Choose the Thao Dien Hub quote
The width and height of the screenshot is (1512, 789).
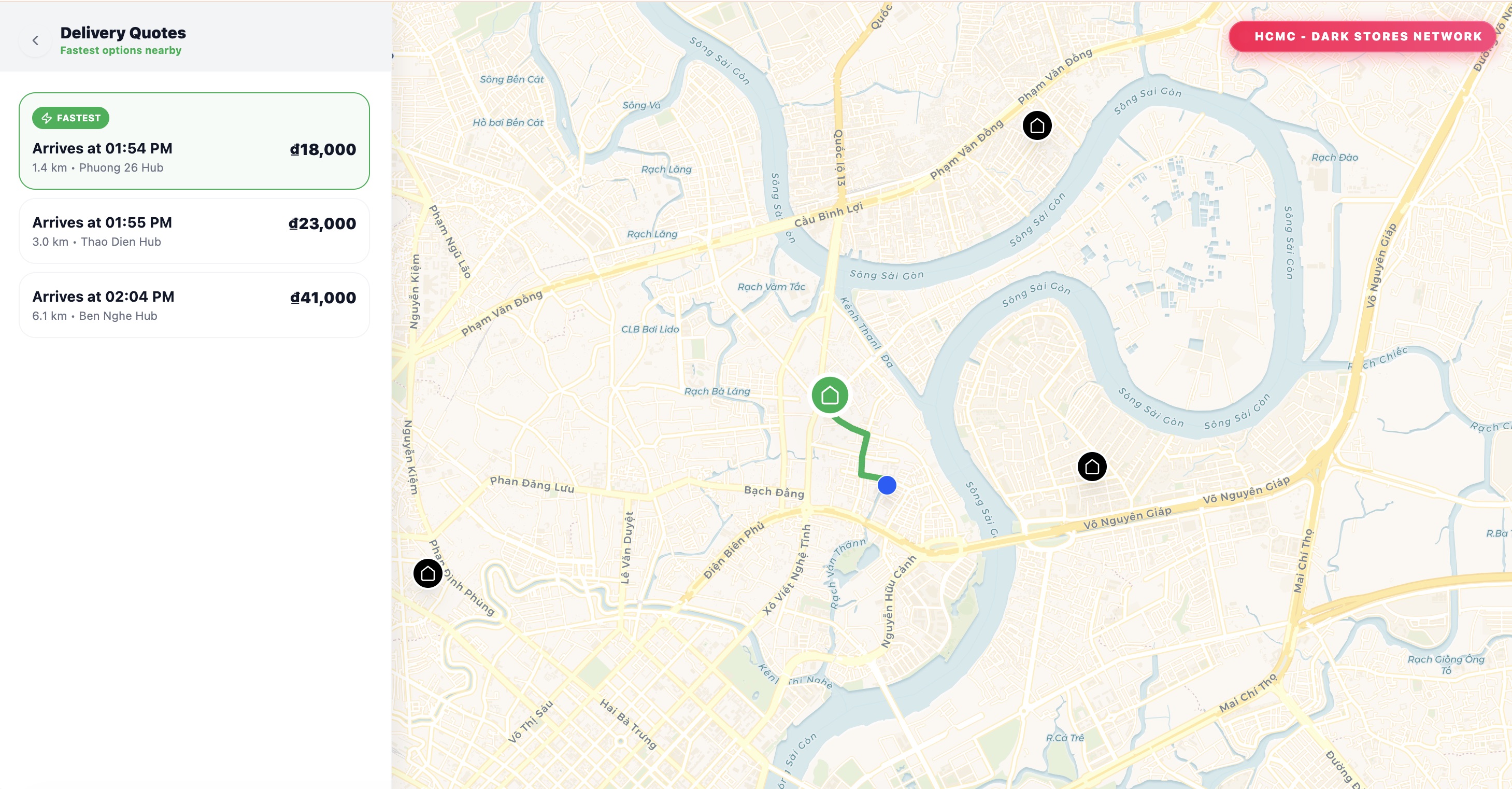pos(194,231)
